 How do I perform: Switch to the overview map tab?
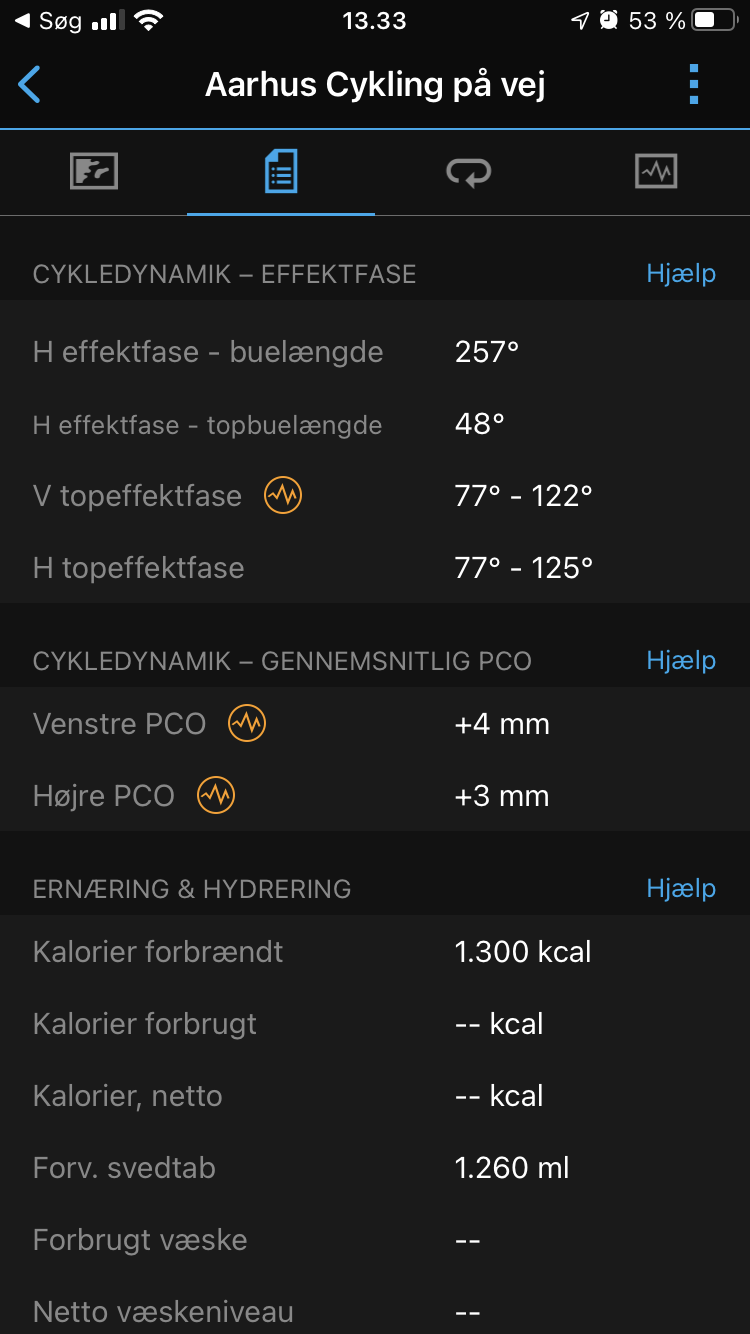(94, 172)
